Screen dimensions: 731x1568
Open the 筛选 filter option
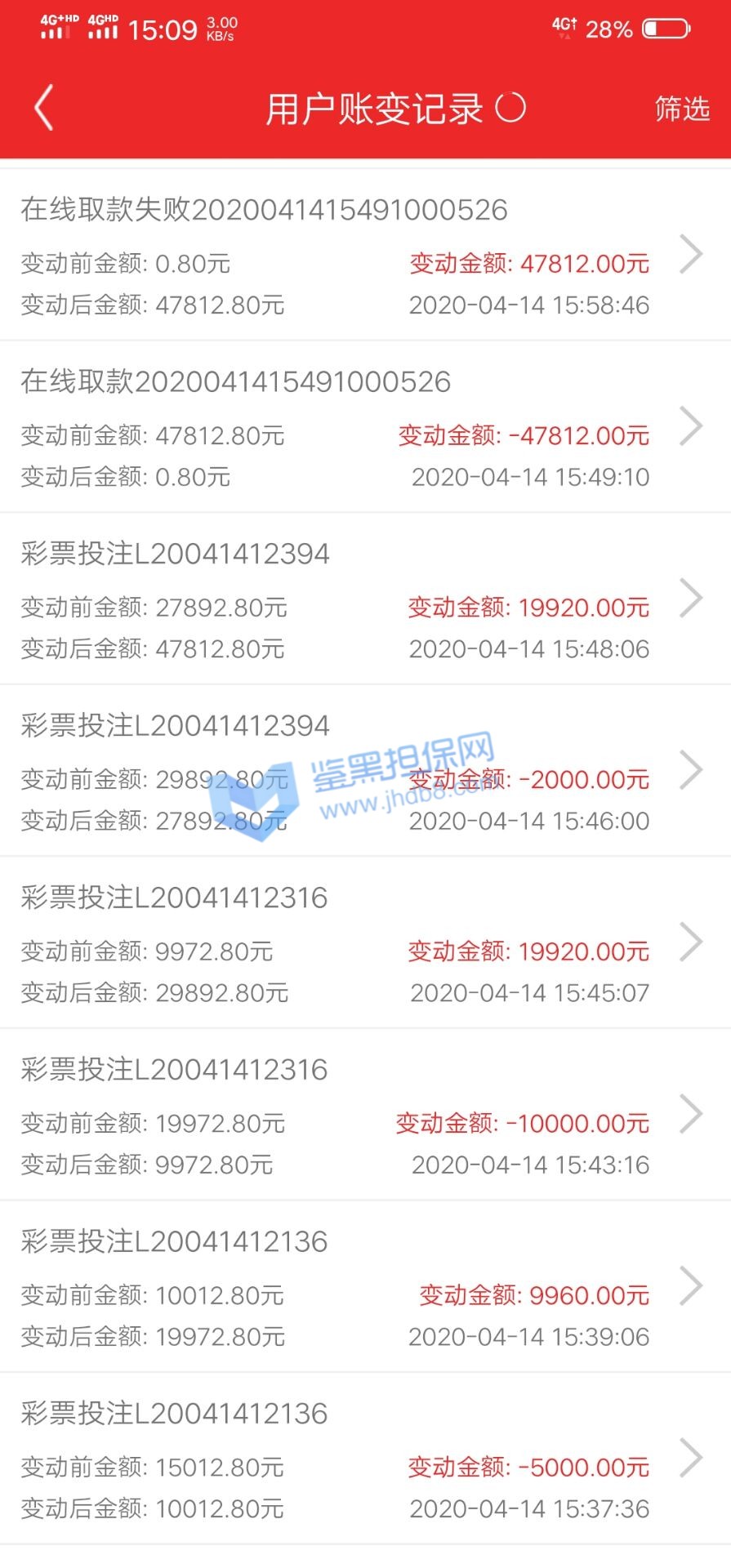(682, 108)
